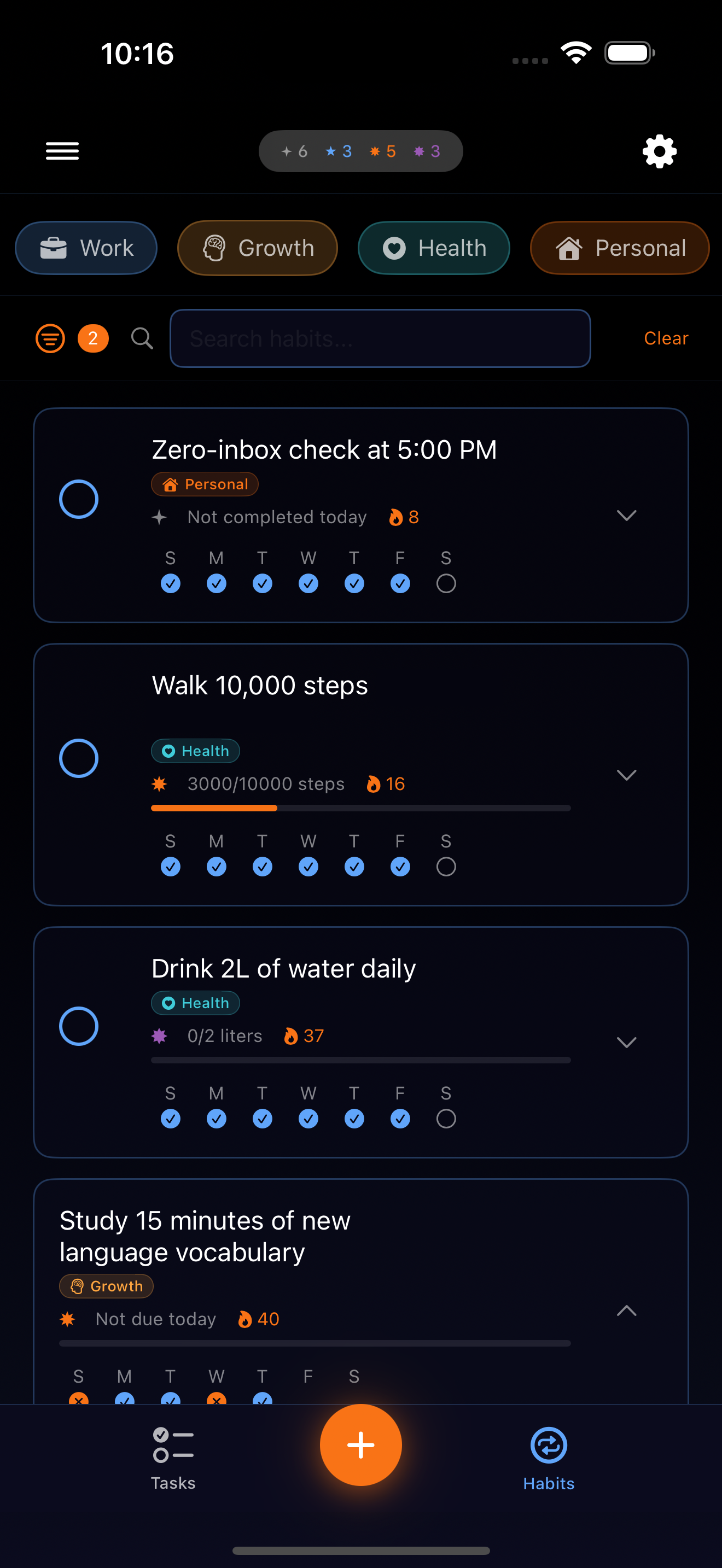Switch to the Work category
Viewport: 722px width, 1568px height.
tap(86, 248)
